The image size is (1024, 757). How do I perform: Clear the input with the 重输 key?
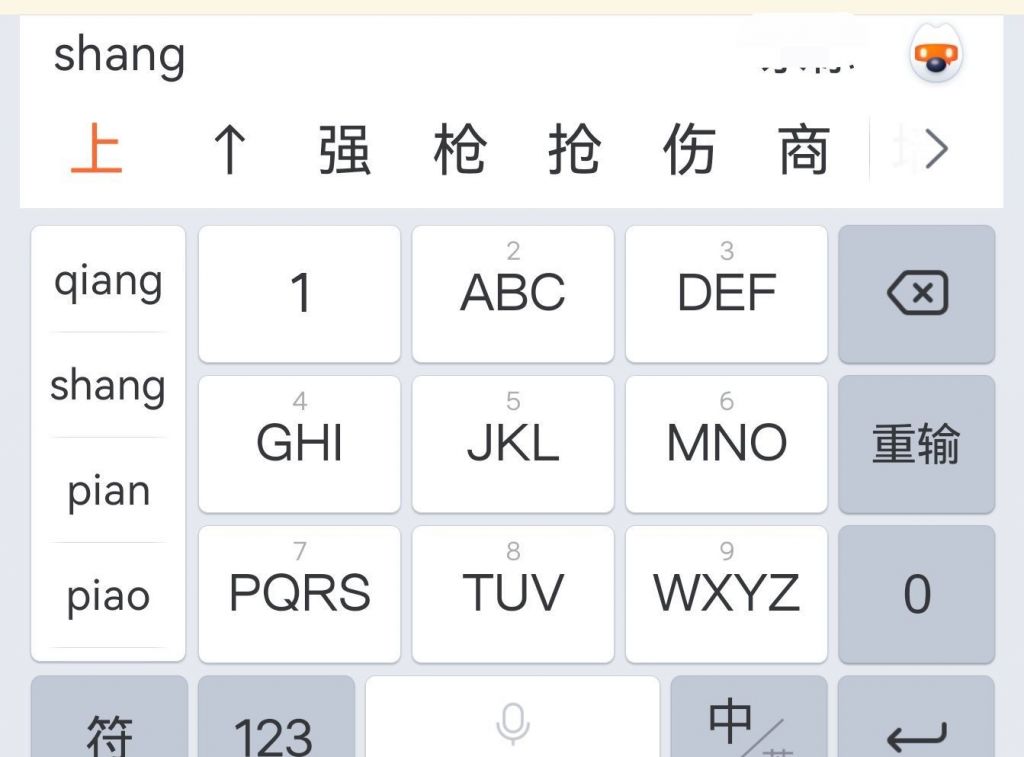coord(917,444)
